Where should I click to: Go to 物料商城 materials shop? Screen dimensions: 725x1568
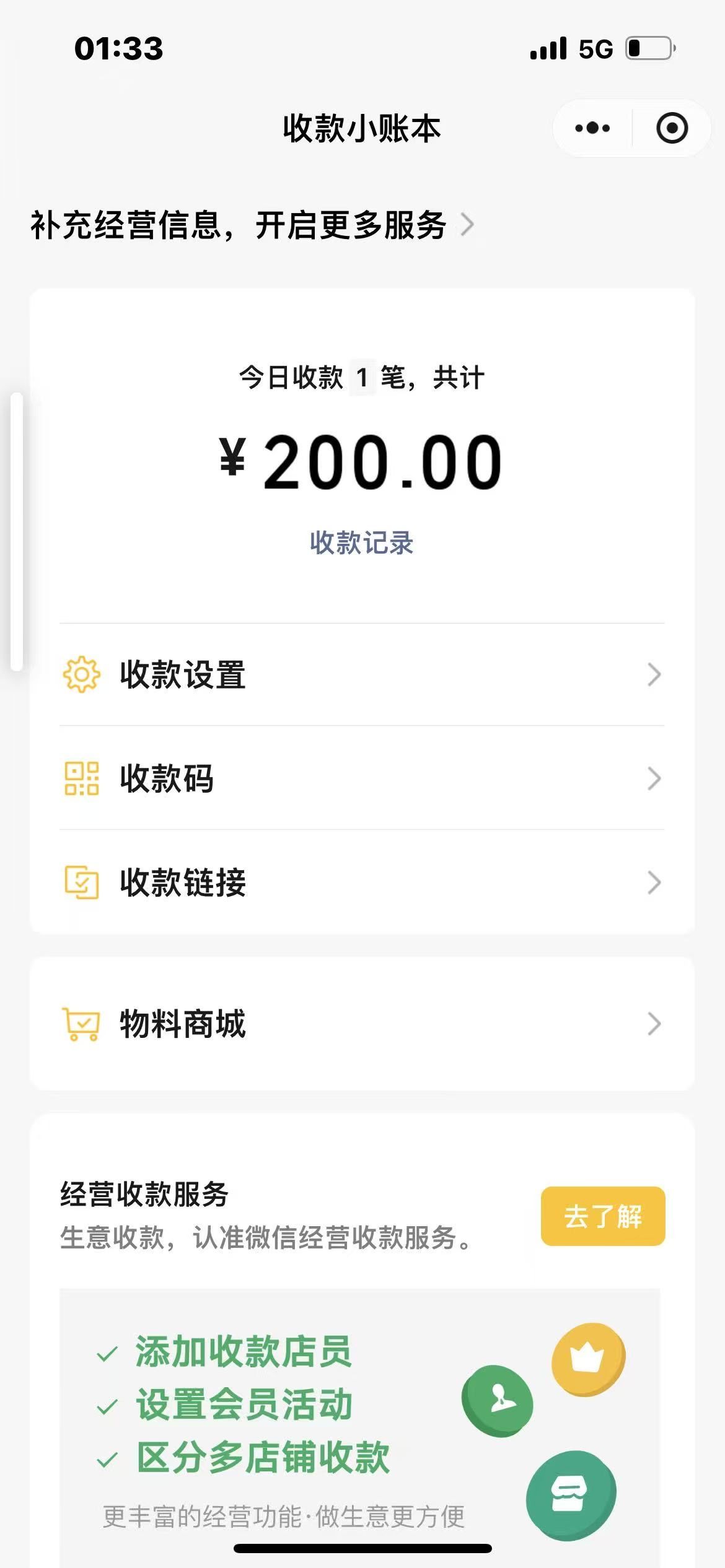tap(362, 1024)
